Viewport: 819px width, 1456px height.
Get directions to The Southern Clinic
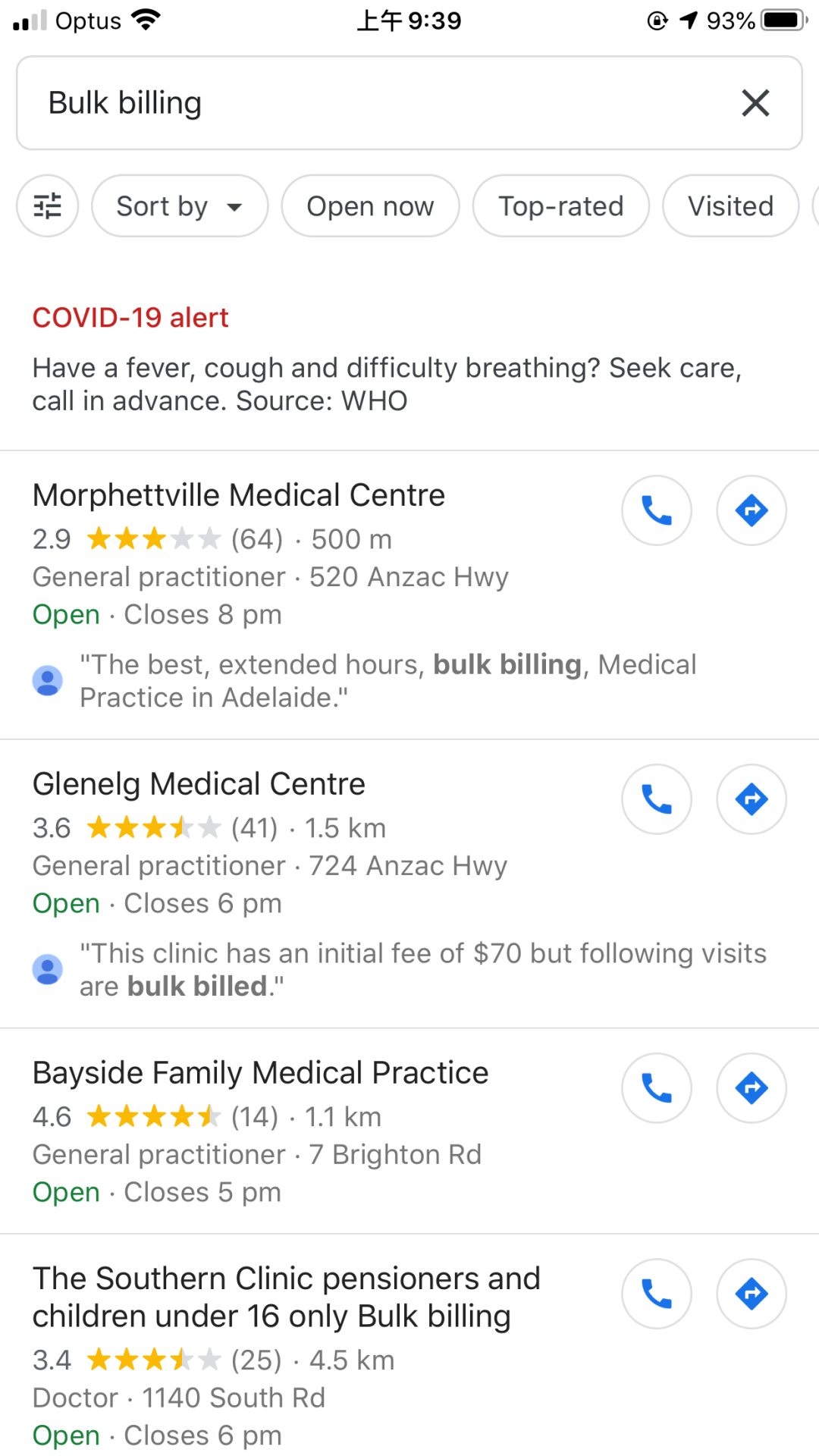pyautogui.click(x=752, y=1294)
